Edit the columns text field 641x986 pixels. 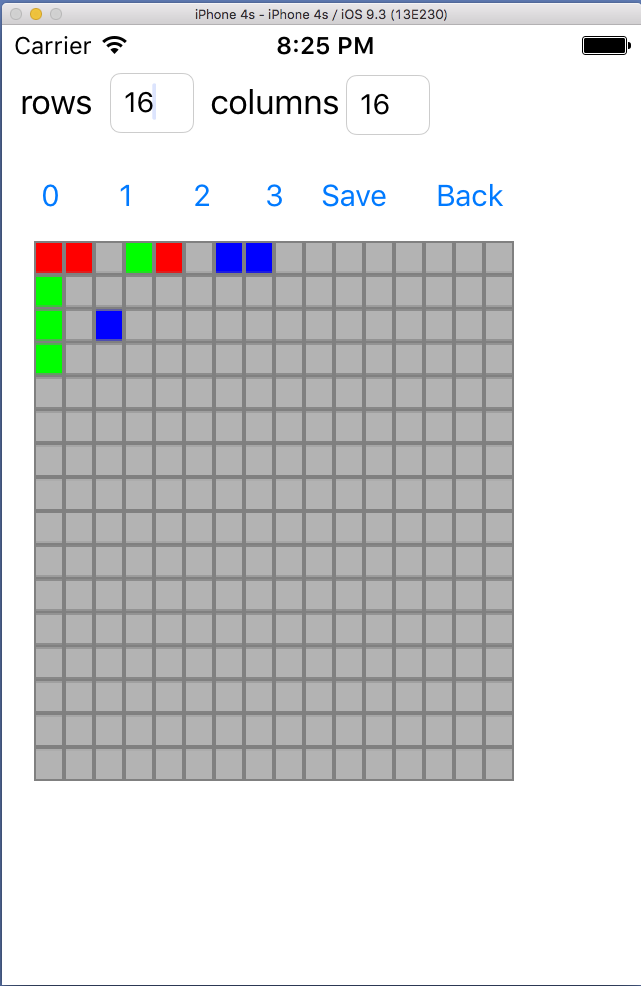click(387, 105)
